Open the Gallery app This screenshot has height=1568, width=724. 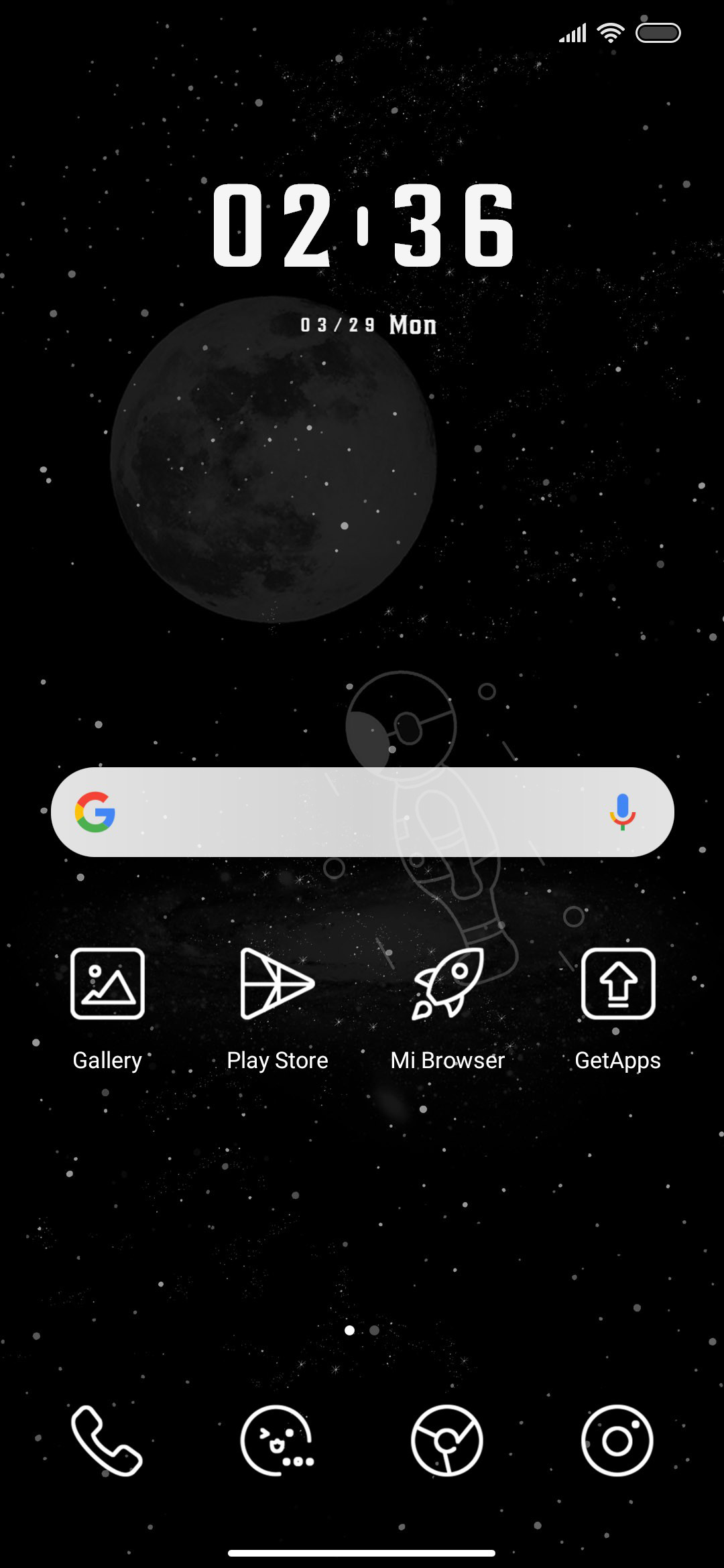[107, 984]
